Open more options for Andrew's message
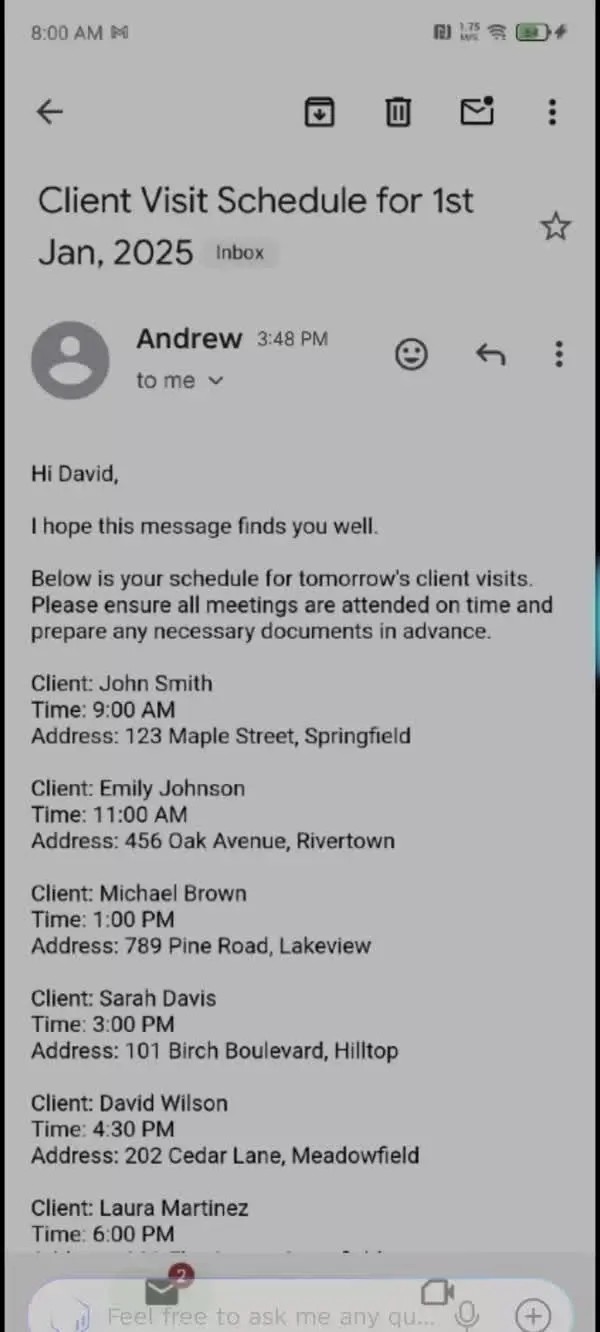Image resolution: width=600 pixels, height=1332 pixels. tap(558, 354)
